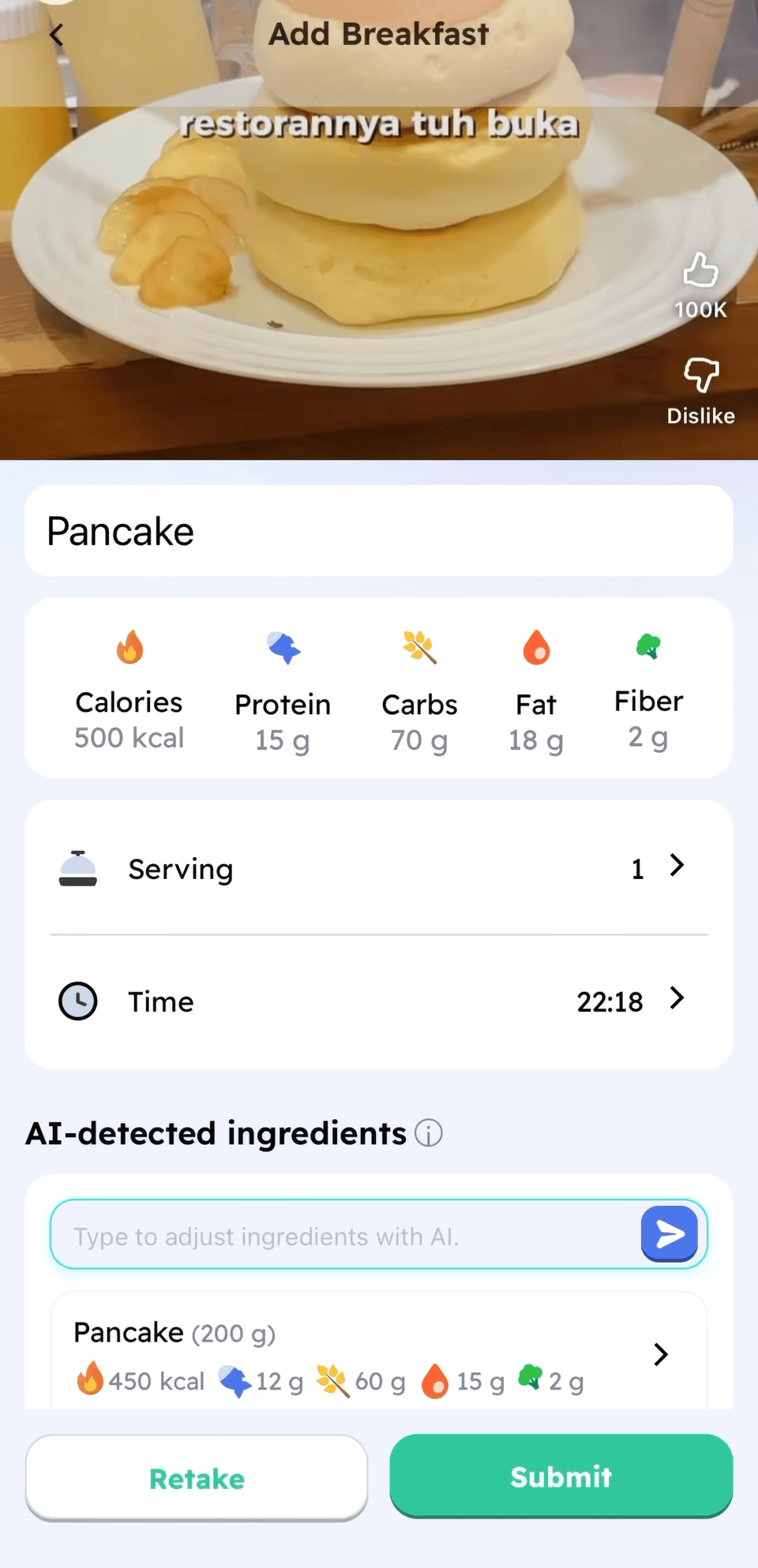The width and height of the screenshot is (758, 1568).
Task: Select the Fiber broccoli icon
Action: tap(647, 646)
